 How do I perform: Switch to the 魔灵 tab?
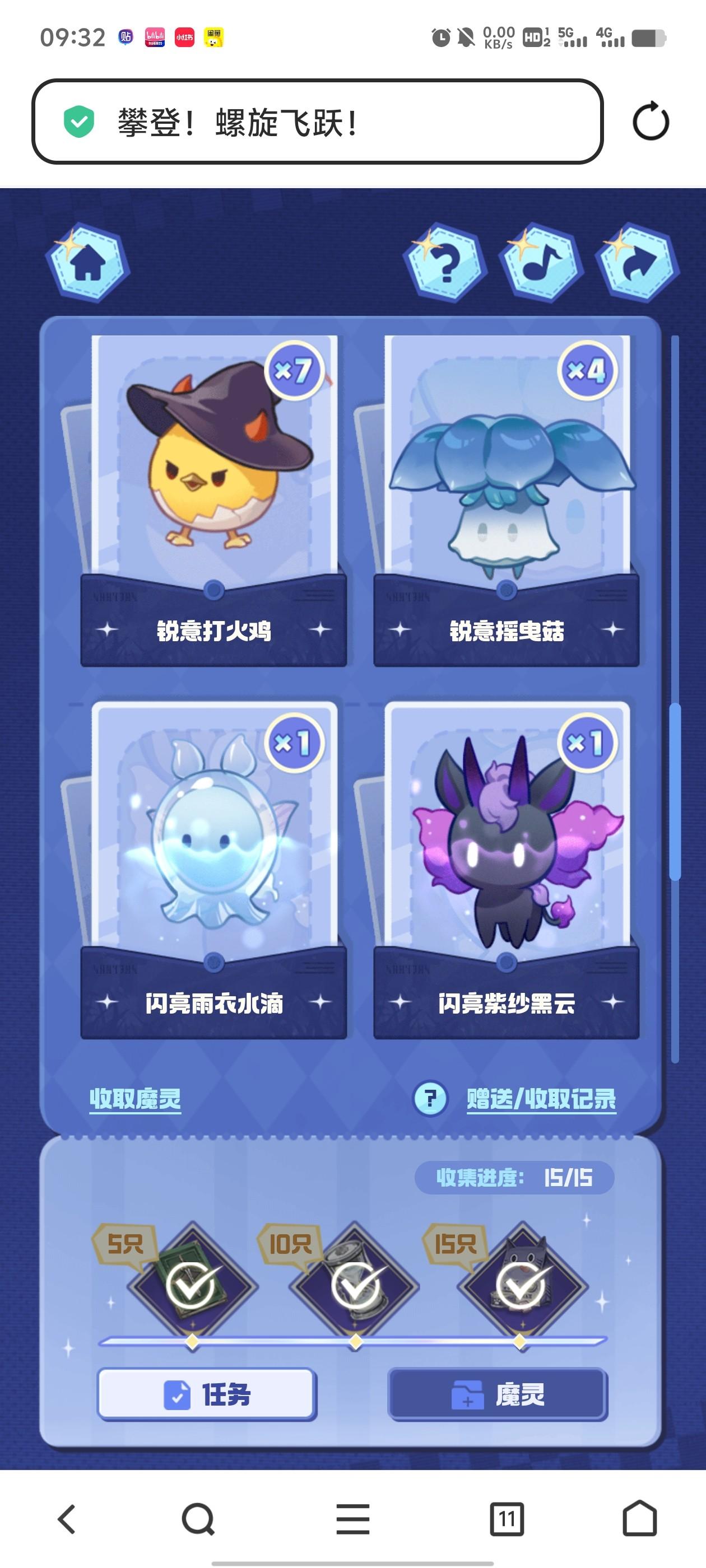[x=498, y=1394]
